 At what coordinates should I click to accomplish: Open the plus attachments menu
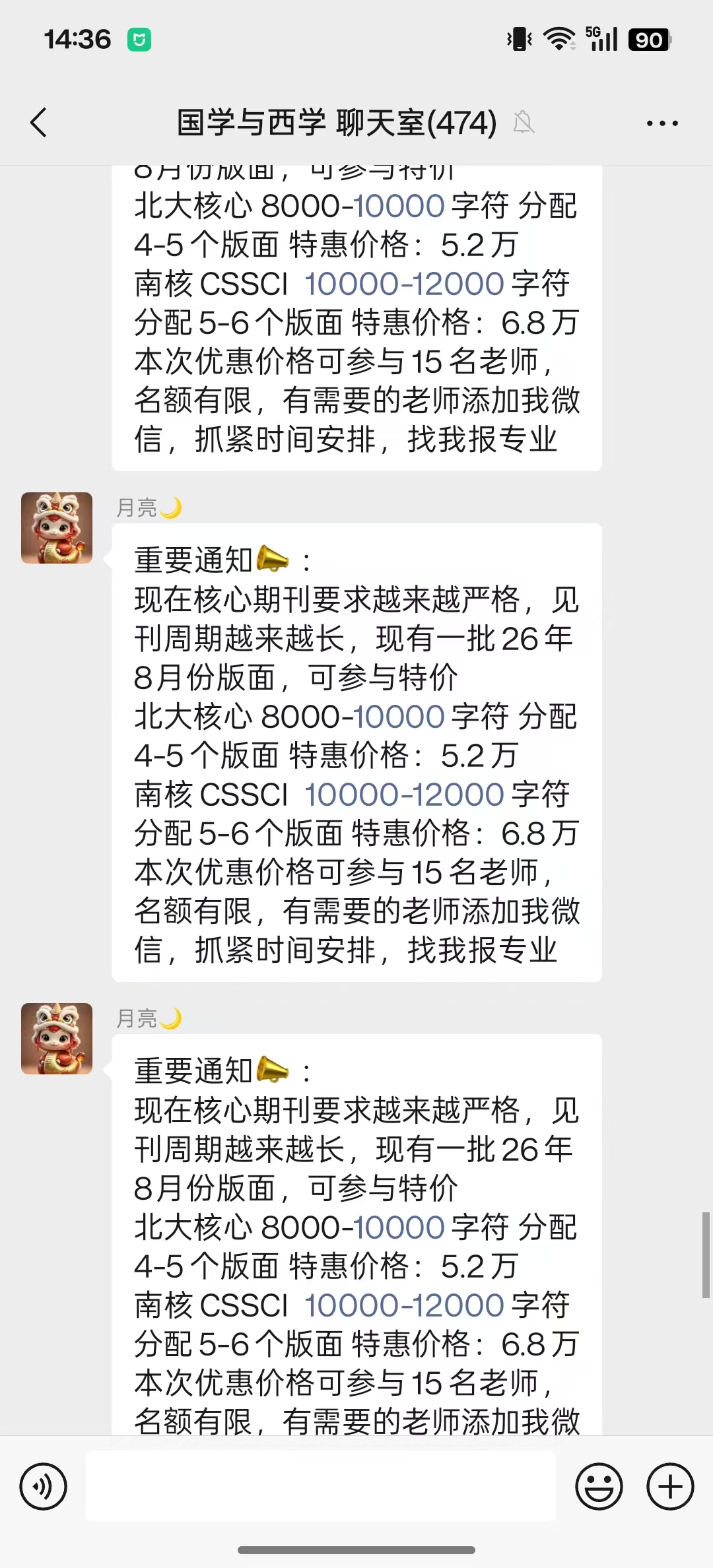670,1486
